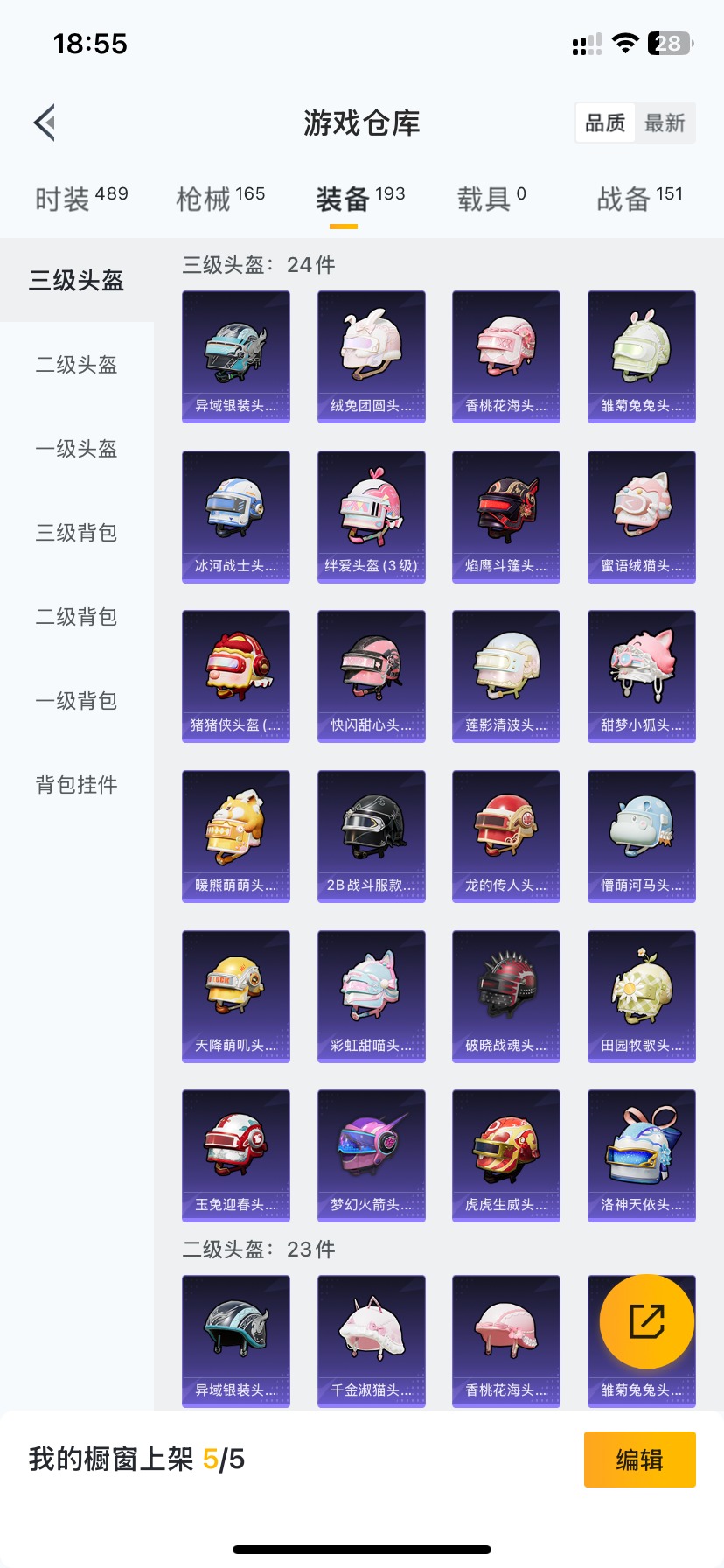This screenshot has width=724, height=1568.
Task: Tap the orange share floating button
Action: [647, 1321]
